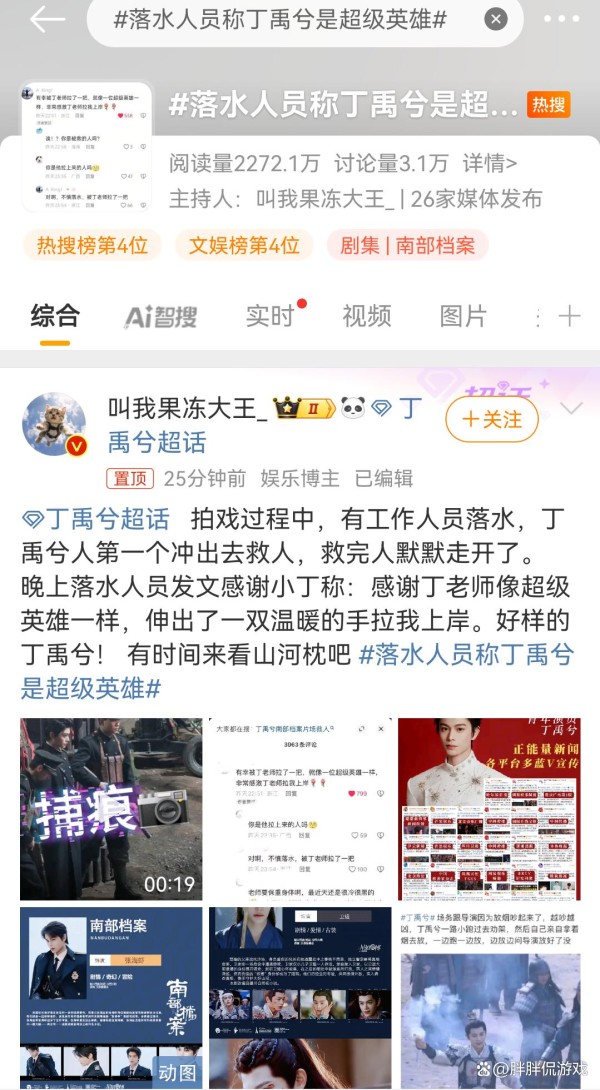Open 剧集 南部档案 chip

[x=393, y=245]
